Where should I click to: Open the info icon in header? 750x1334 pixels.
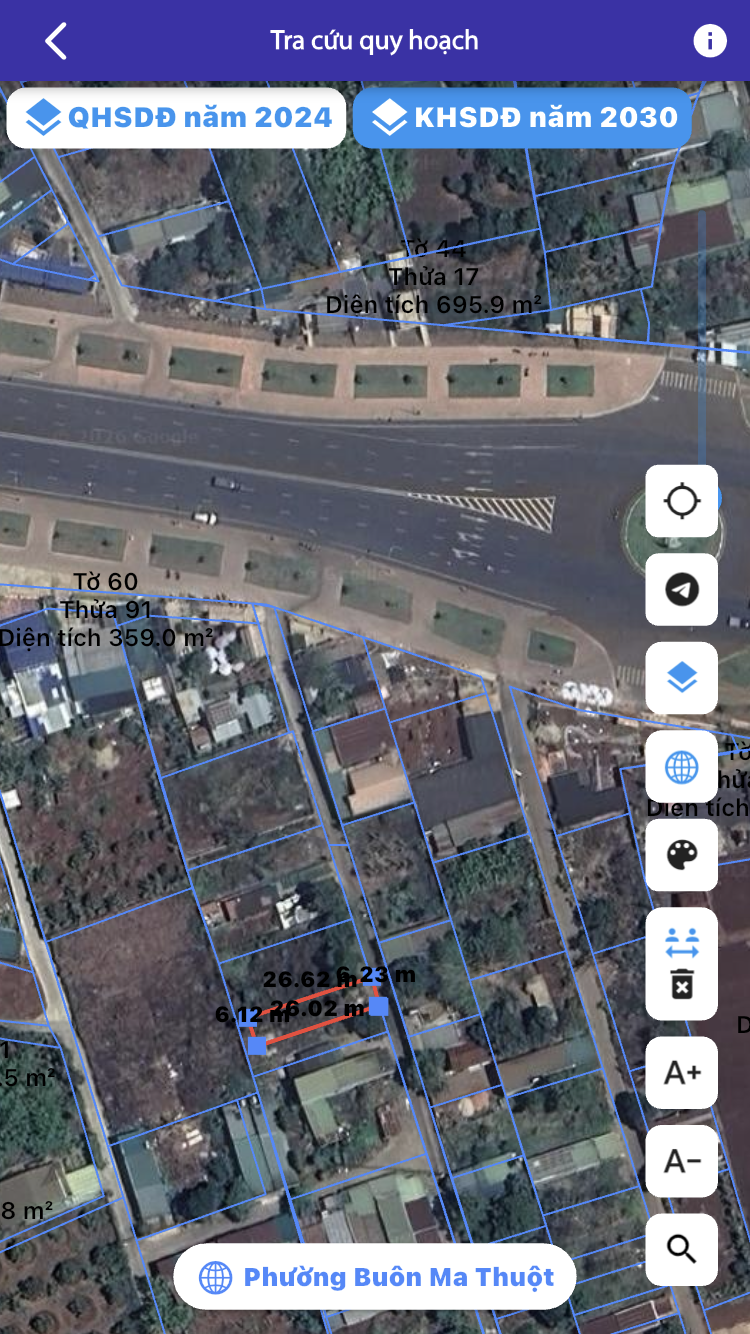[x=710, y=41]
